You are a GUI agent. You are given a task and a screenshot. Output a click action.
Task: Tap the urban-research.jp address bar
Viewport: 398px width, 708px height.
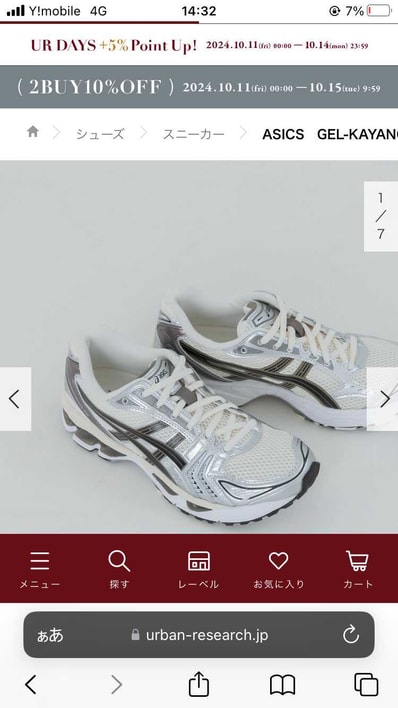(x=199, y=635)
